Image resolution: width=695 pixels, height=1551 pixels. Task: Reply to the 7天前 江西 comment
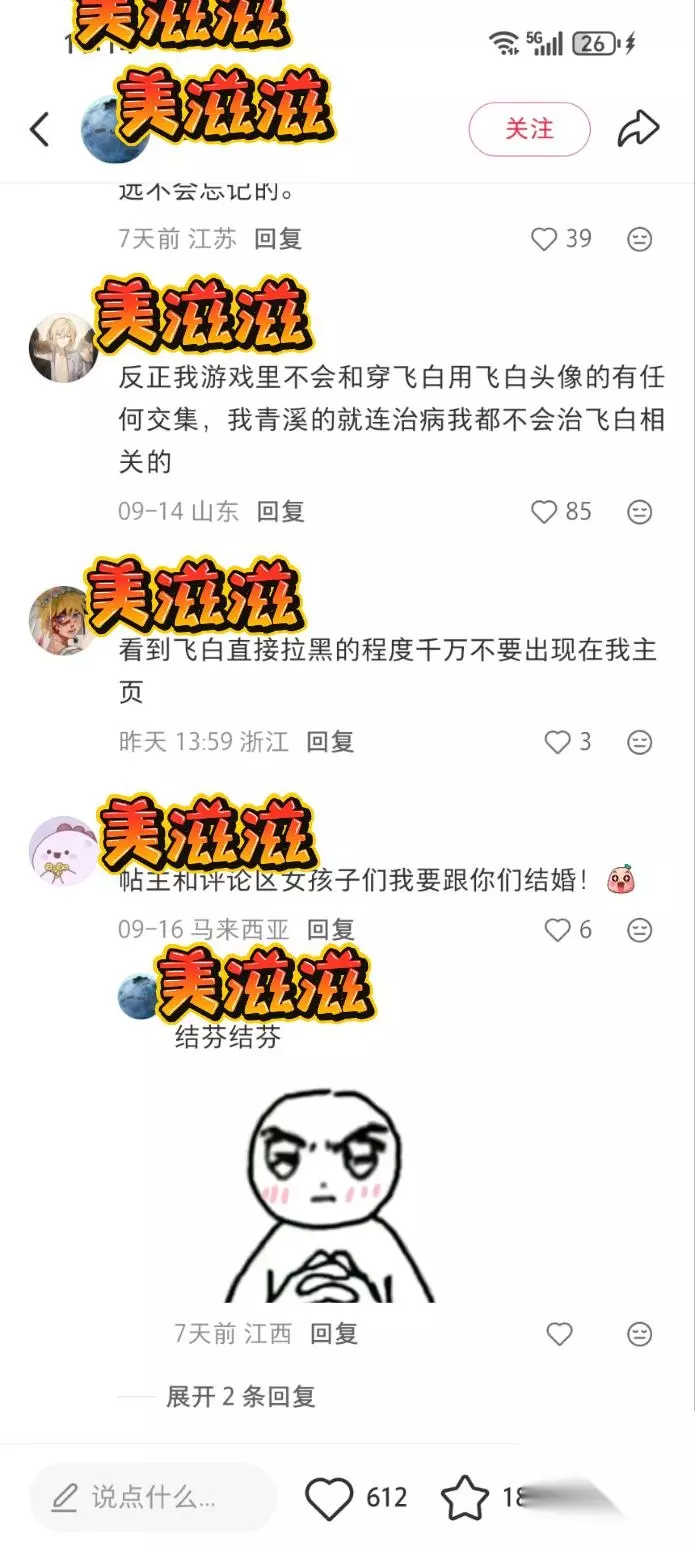pos(334,1334)
